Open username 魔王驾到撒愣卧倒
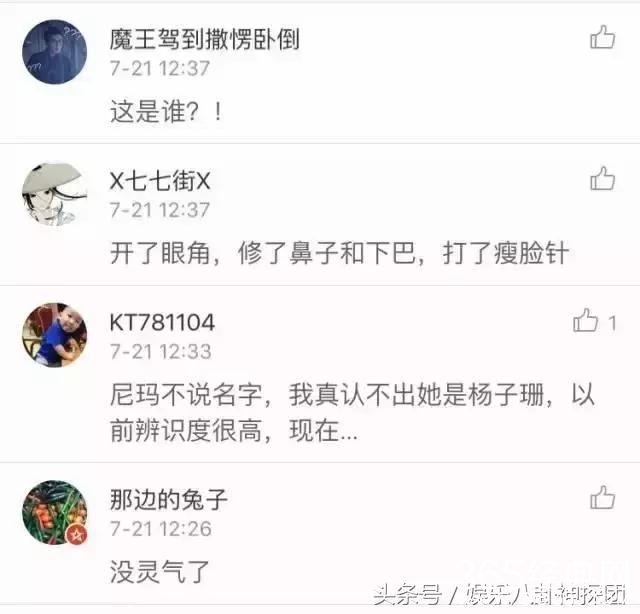The image size is (640, 614). click(204, 40)
